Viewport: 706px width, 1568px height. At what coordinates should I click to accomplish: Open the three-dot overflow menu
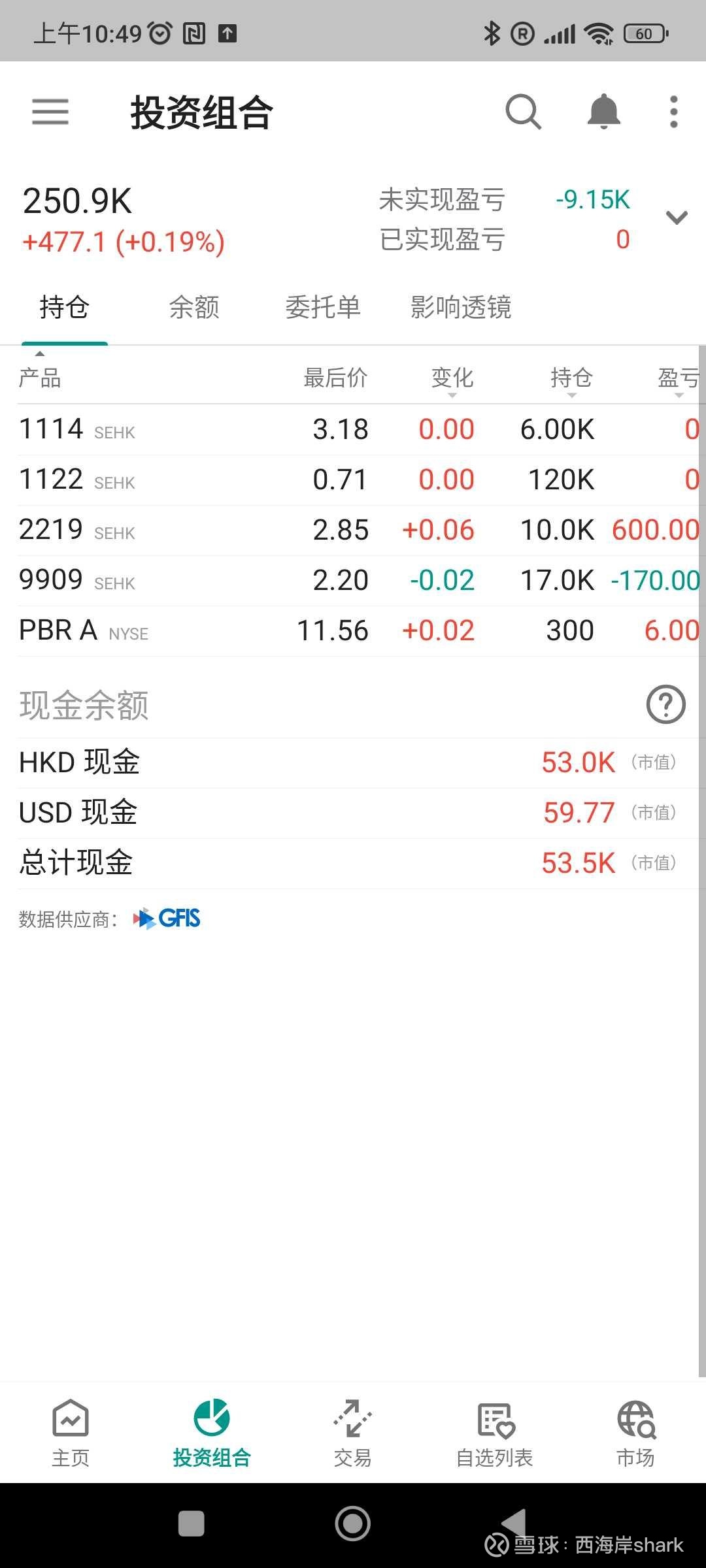(674, 112)
